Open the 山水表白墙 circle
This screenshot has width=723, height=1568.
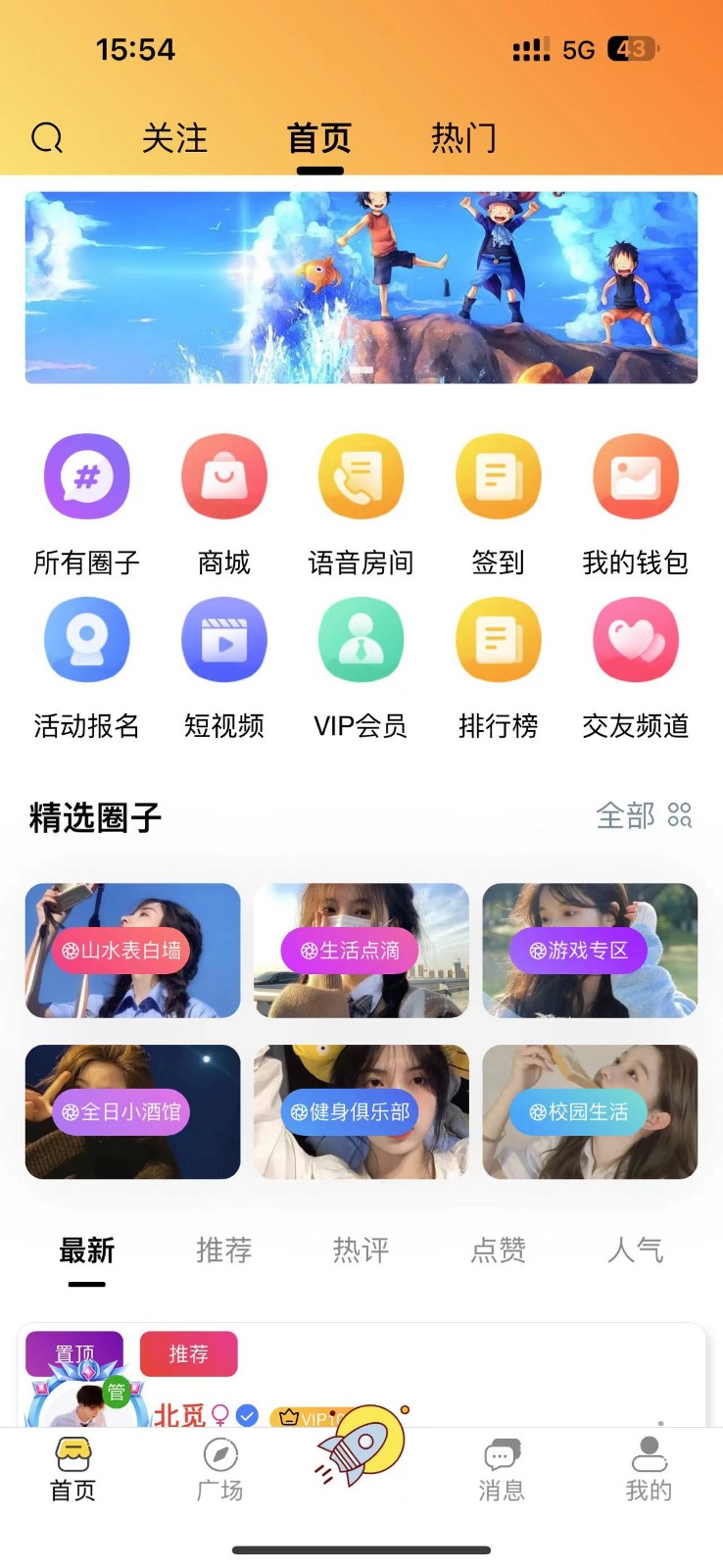(x=132, y=951)
